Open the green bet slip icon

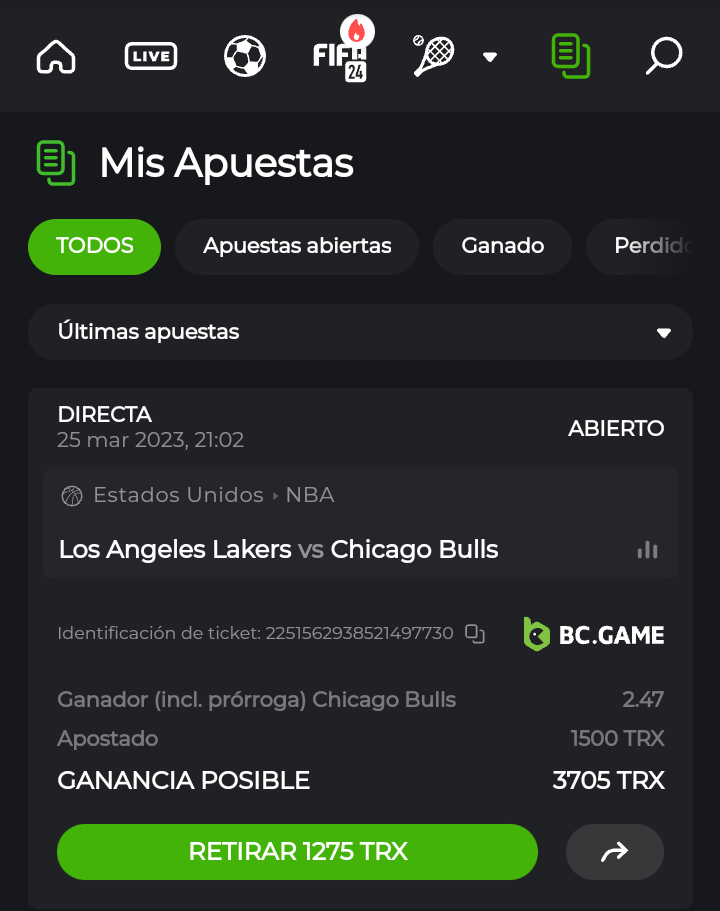pyautogui.click(x=570, y=56)
